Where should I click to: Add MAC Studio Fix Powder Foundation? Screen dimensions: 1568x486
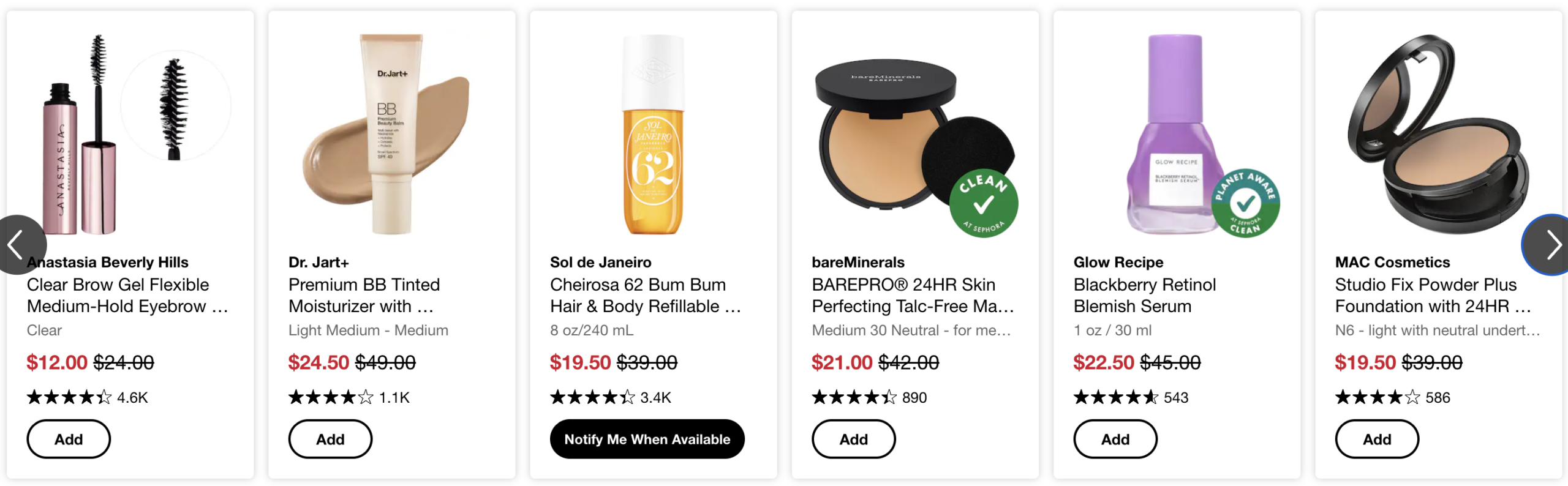point(1376,439)
